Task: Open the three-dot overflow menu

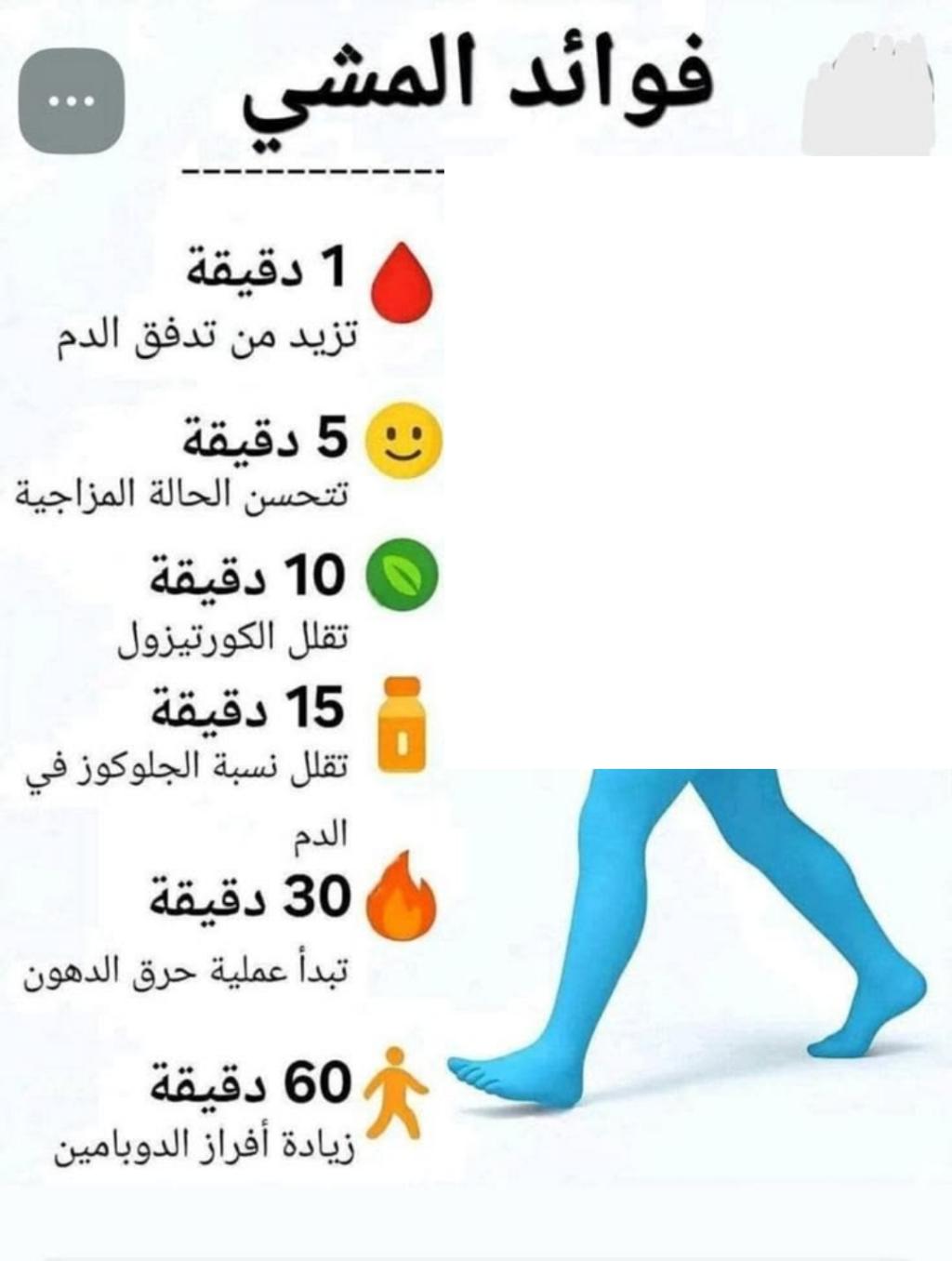Action: [x=72, y=100]
